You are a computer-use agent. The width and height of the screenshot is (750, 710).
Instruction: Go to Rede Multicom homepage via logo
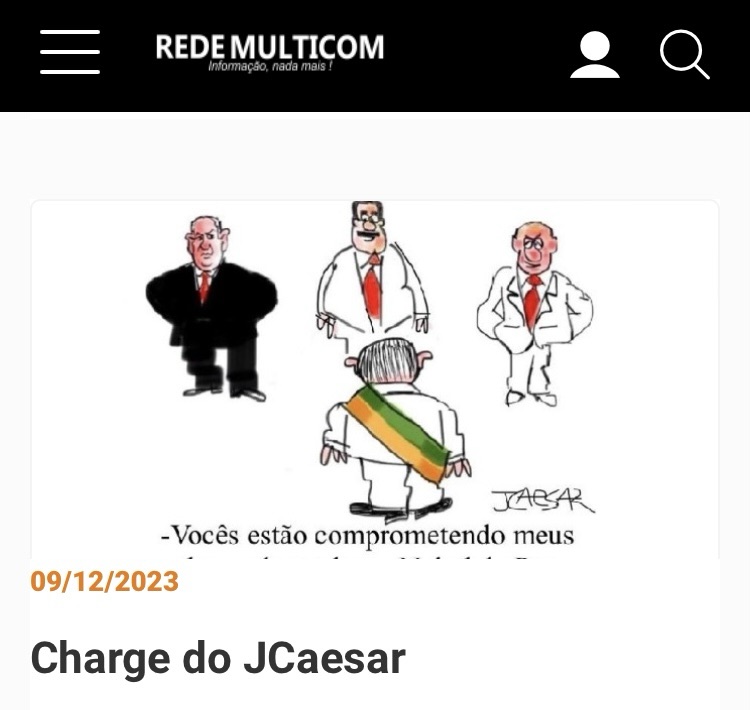(x=270, y=51)
